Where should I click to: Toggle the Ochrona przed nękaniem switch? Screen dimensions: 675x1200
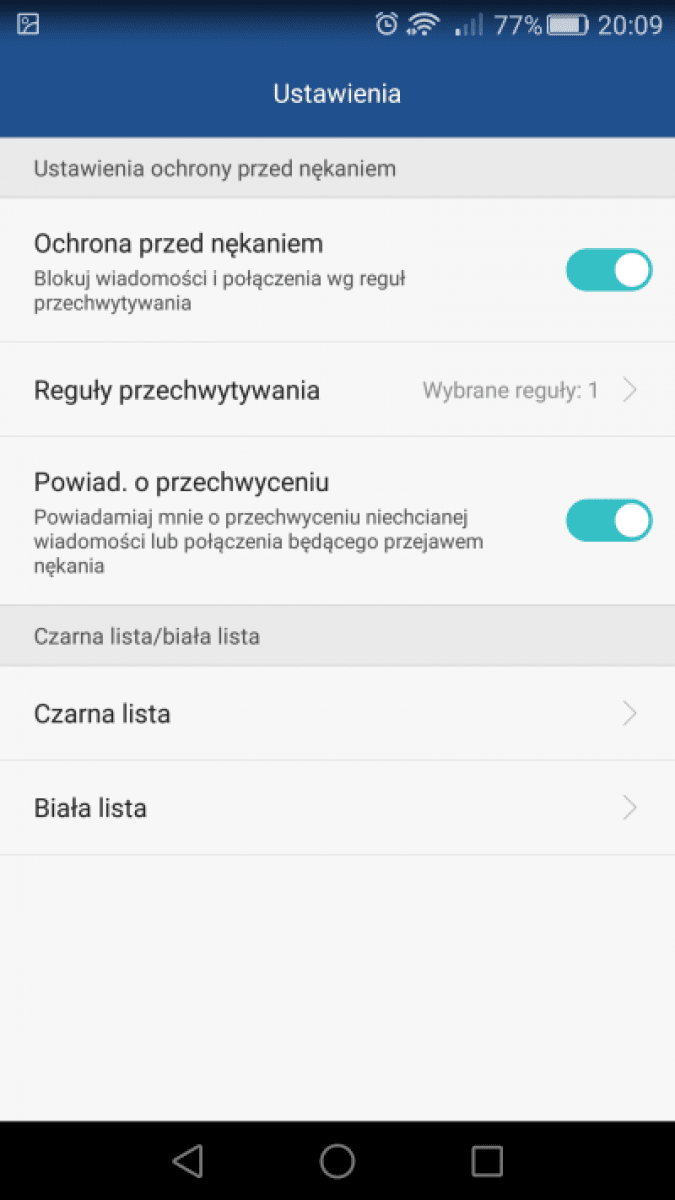pos(609,270)
